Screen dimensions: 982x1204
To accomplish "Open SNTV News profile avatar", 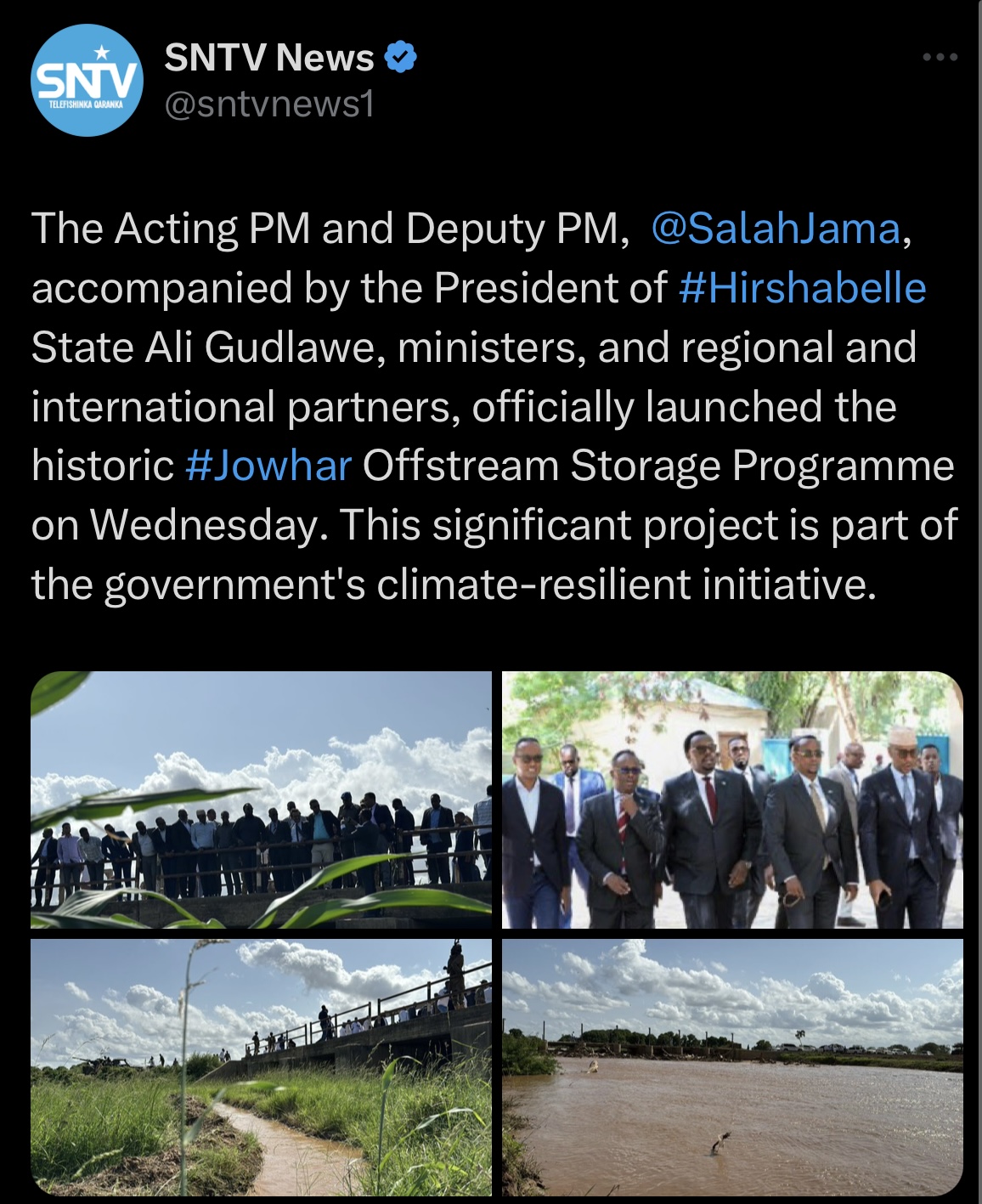I will (87, 81).
